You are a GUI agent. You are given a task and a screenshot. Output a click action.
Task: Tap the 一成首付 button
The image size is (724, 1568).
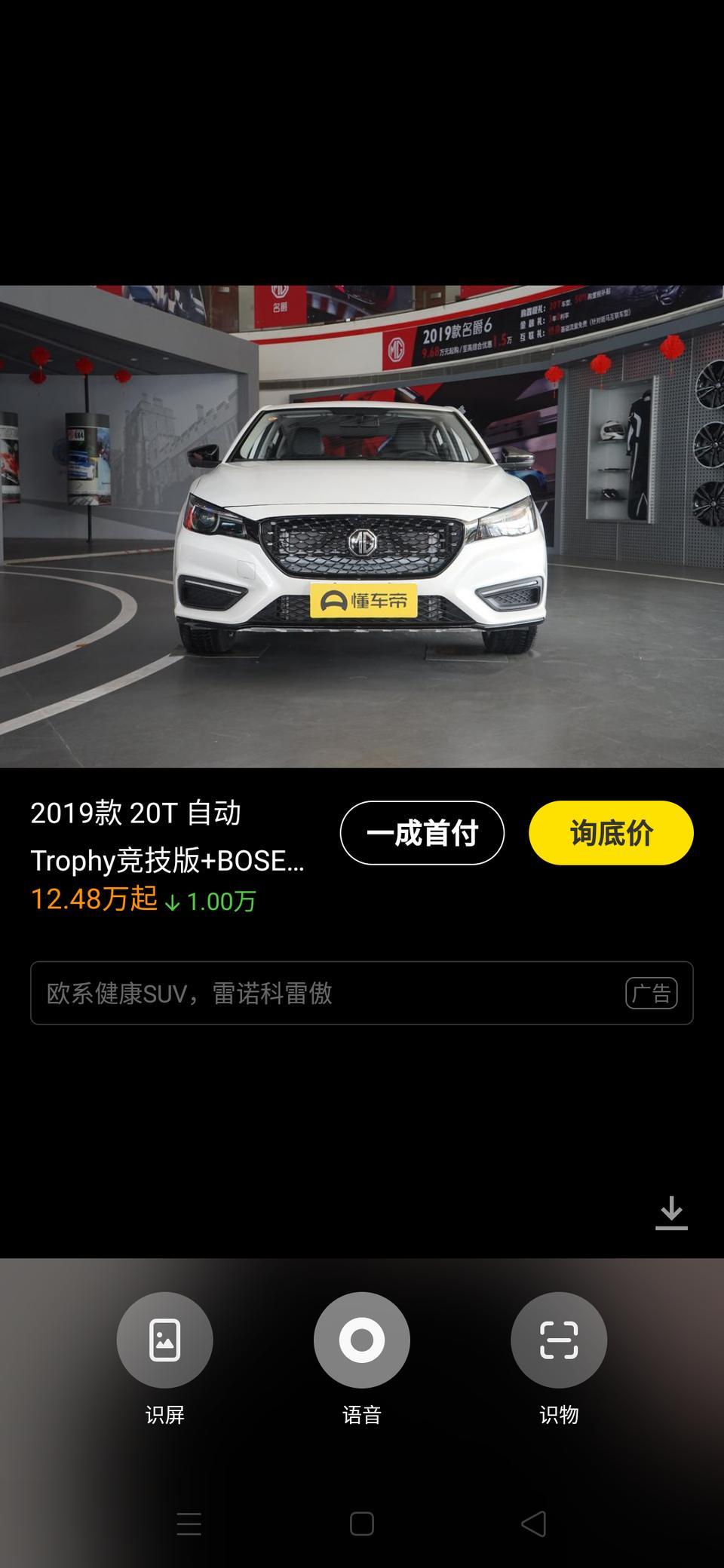point(422,833)
